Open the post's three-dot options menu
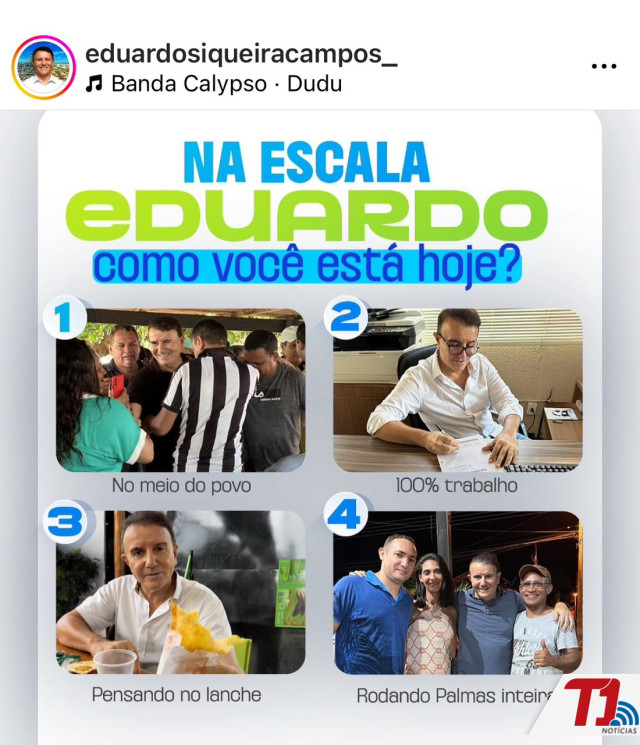The height and width of the screenshot is (745, 640). tap(603, 66)
